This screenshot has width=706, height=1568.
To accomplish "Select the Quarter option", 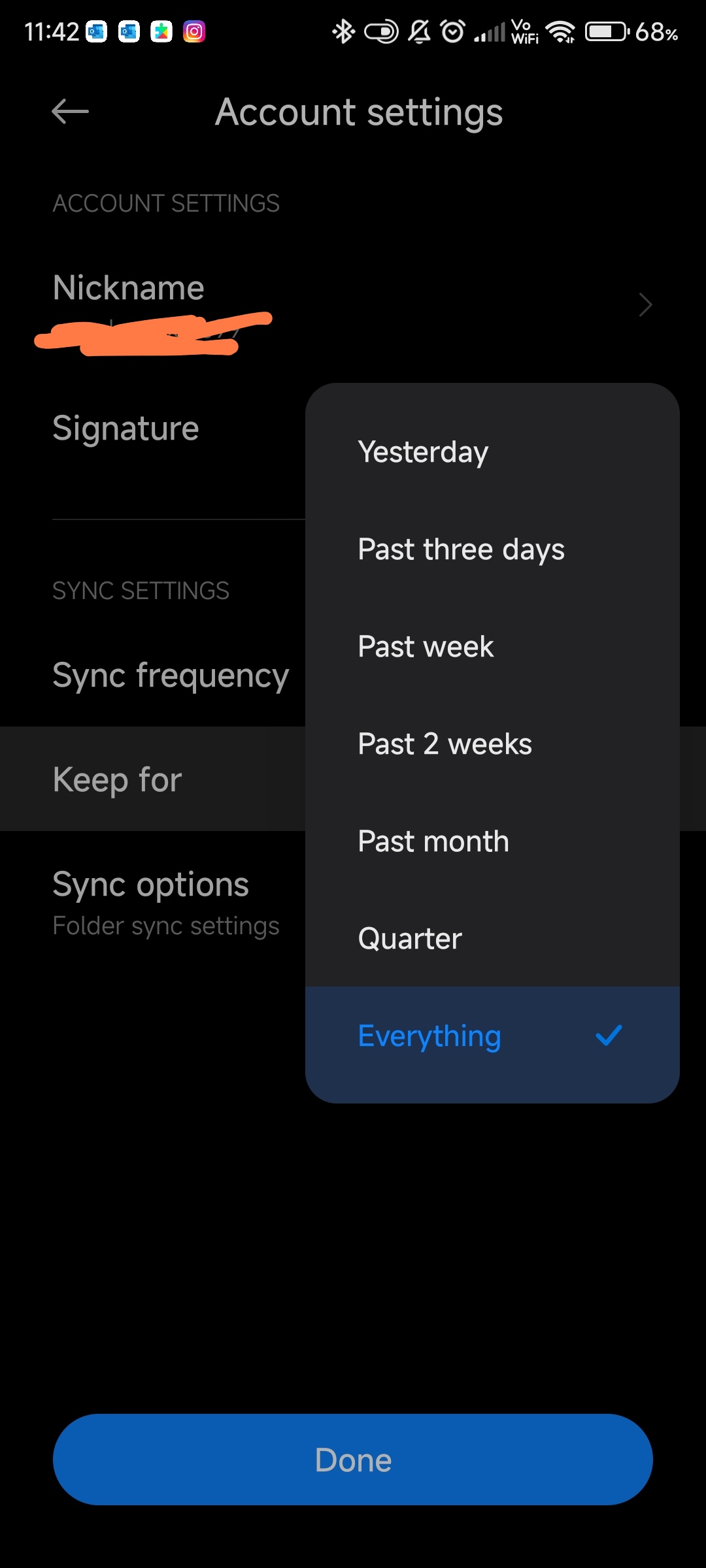I will pos(492,938).
